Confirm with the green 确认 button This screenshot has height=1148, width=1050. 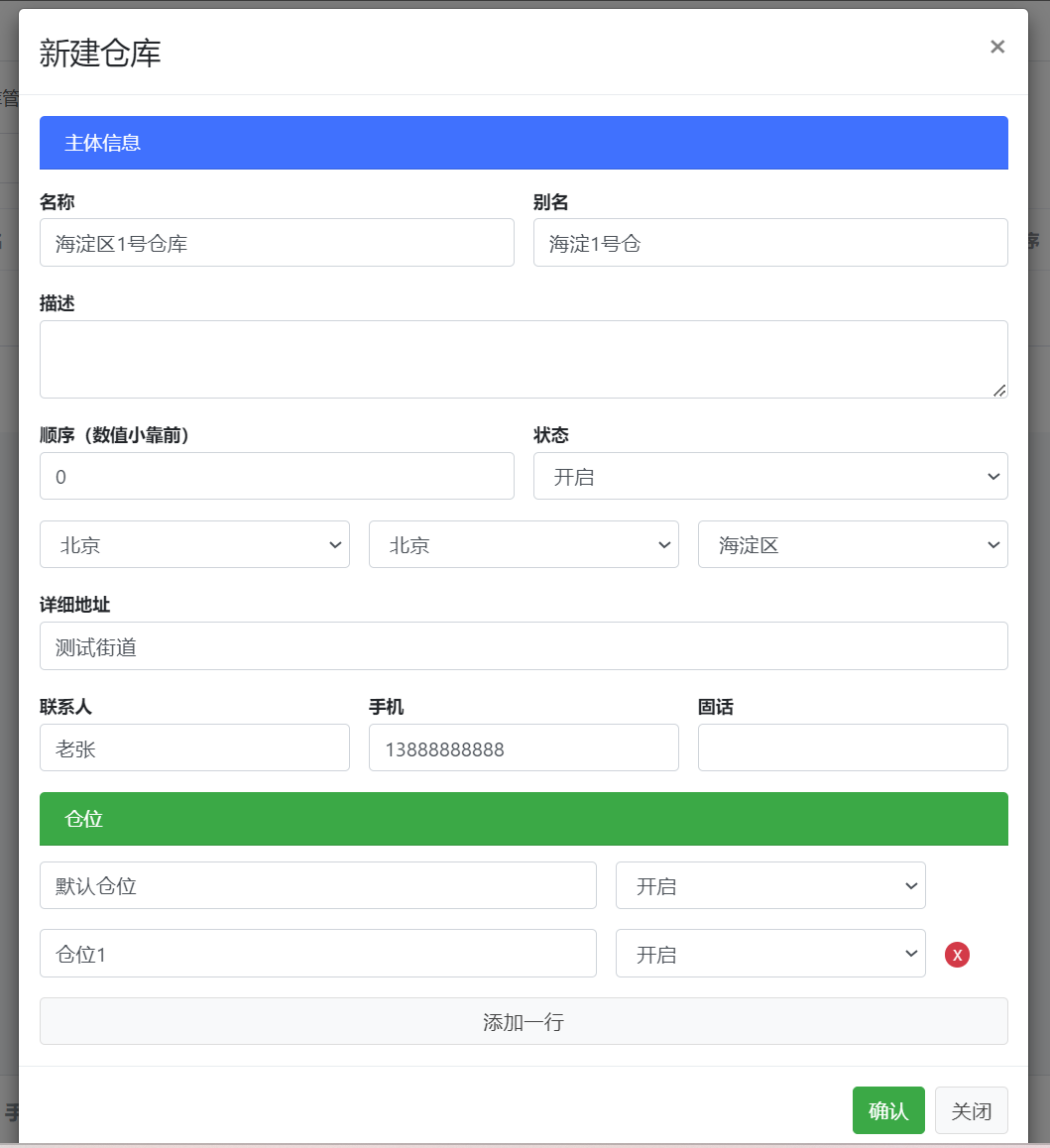click(x=887, y=1110)
